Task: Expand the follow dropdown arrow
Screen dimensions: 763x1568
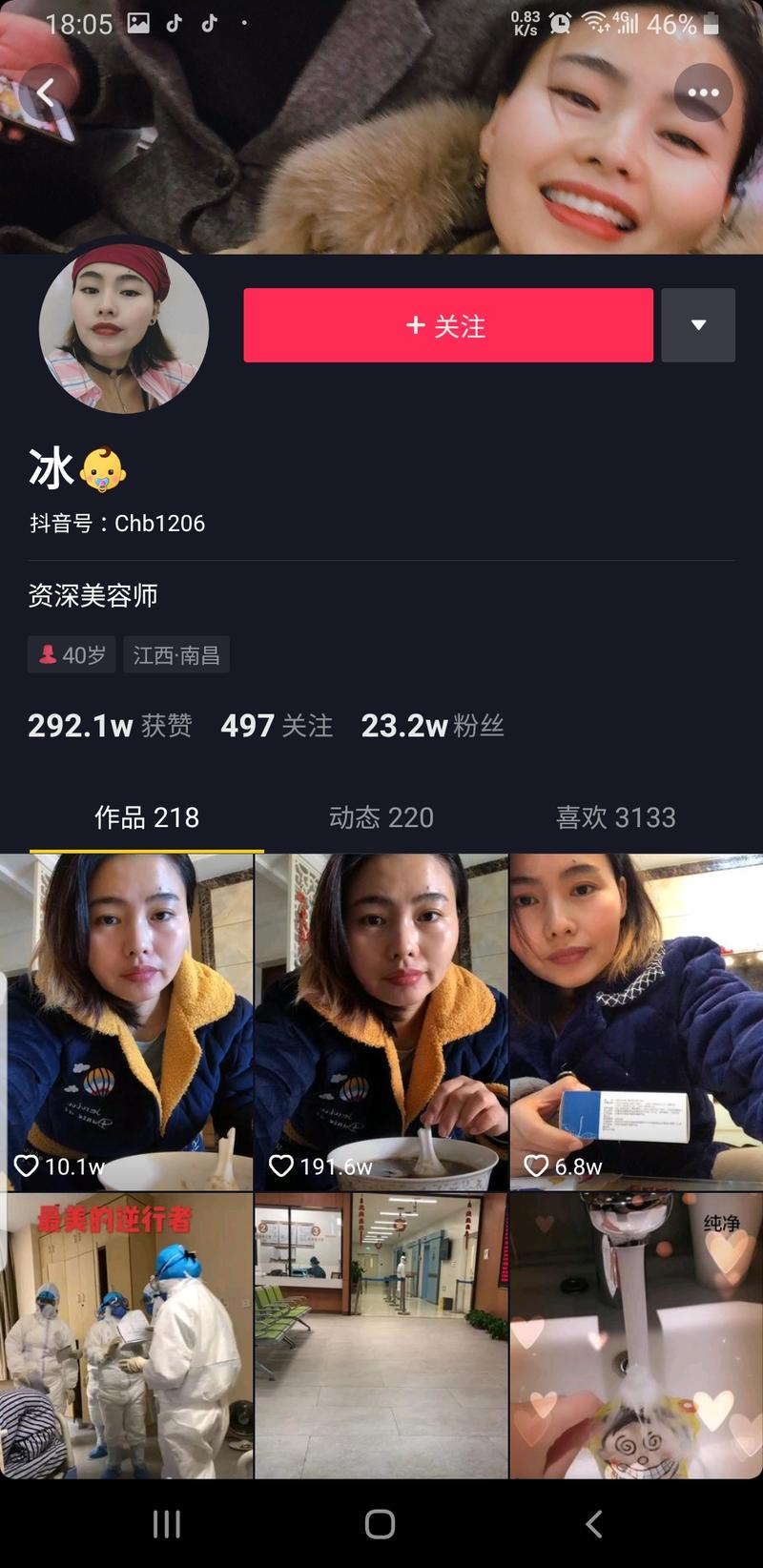Action: (698, 325)
